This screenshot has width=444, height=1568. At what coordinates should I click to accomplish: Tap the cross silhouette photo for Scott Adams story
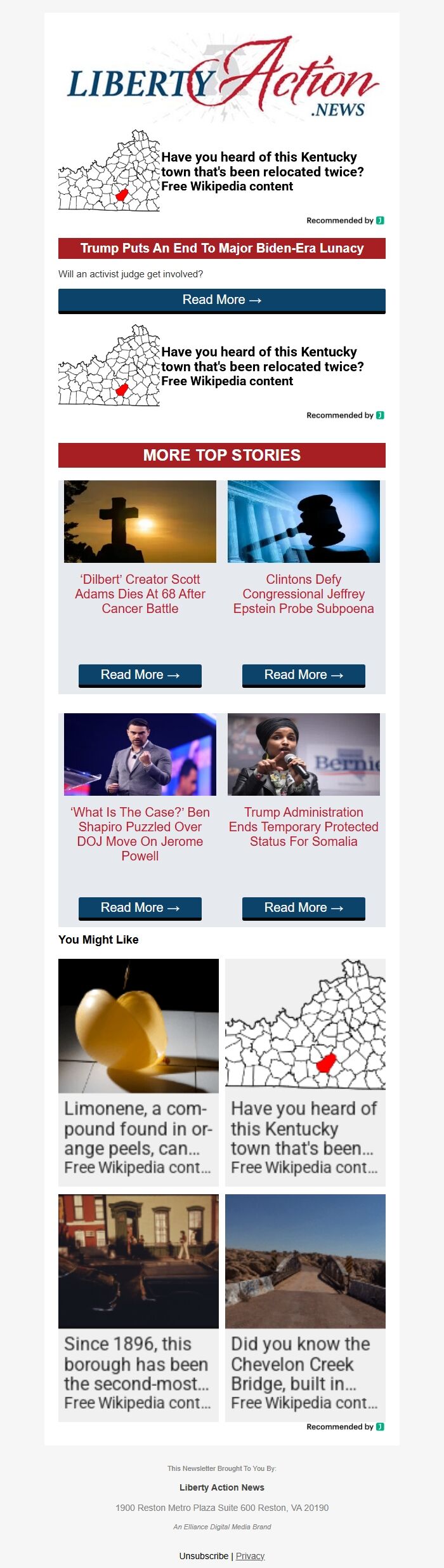point(140,522)
